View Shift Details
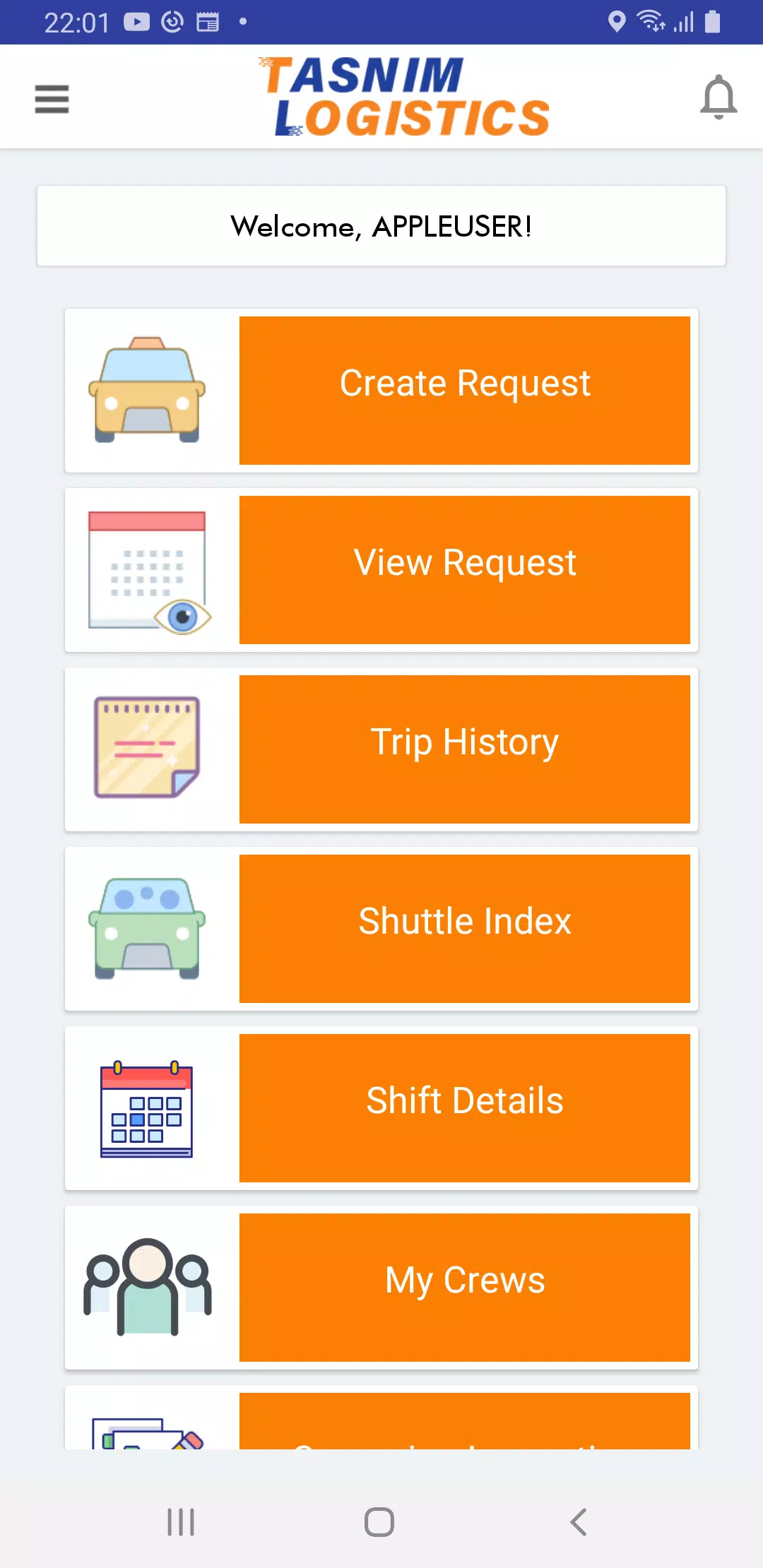Screen dimensions: 763x1568 tap(465, 1108)
